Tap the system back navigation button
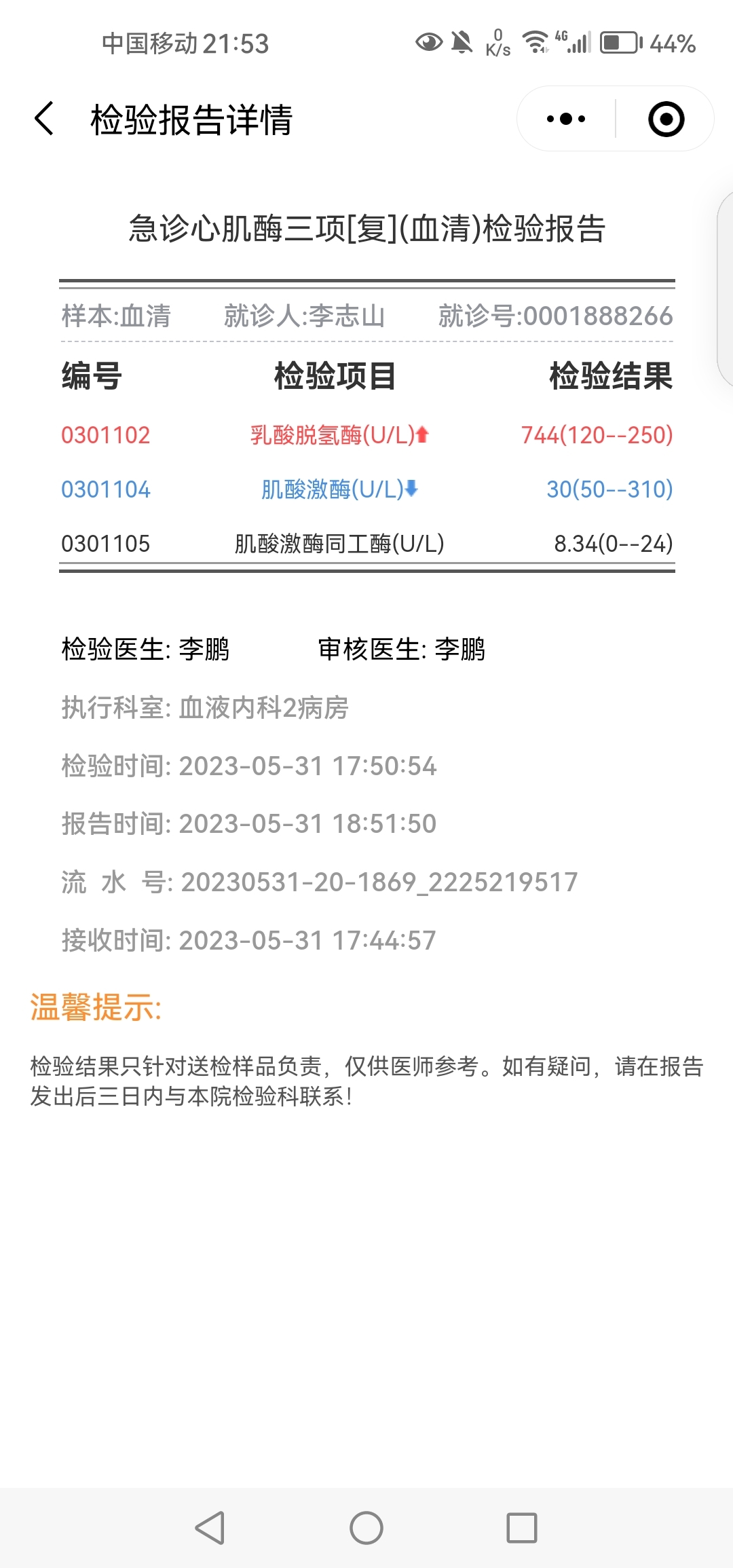The width and height of the screenshot is (733, 1568). tap(210, 1528)
